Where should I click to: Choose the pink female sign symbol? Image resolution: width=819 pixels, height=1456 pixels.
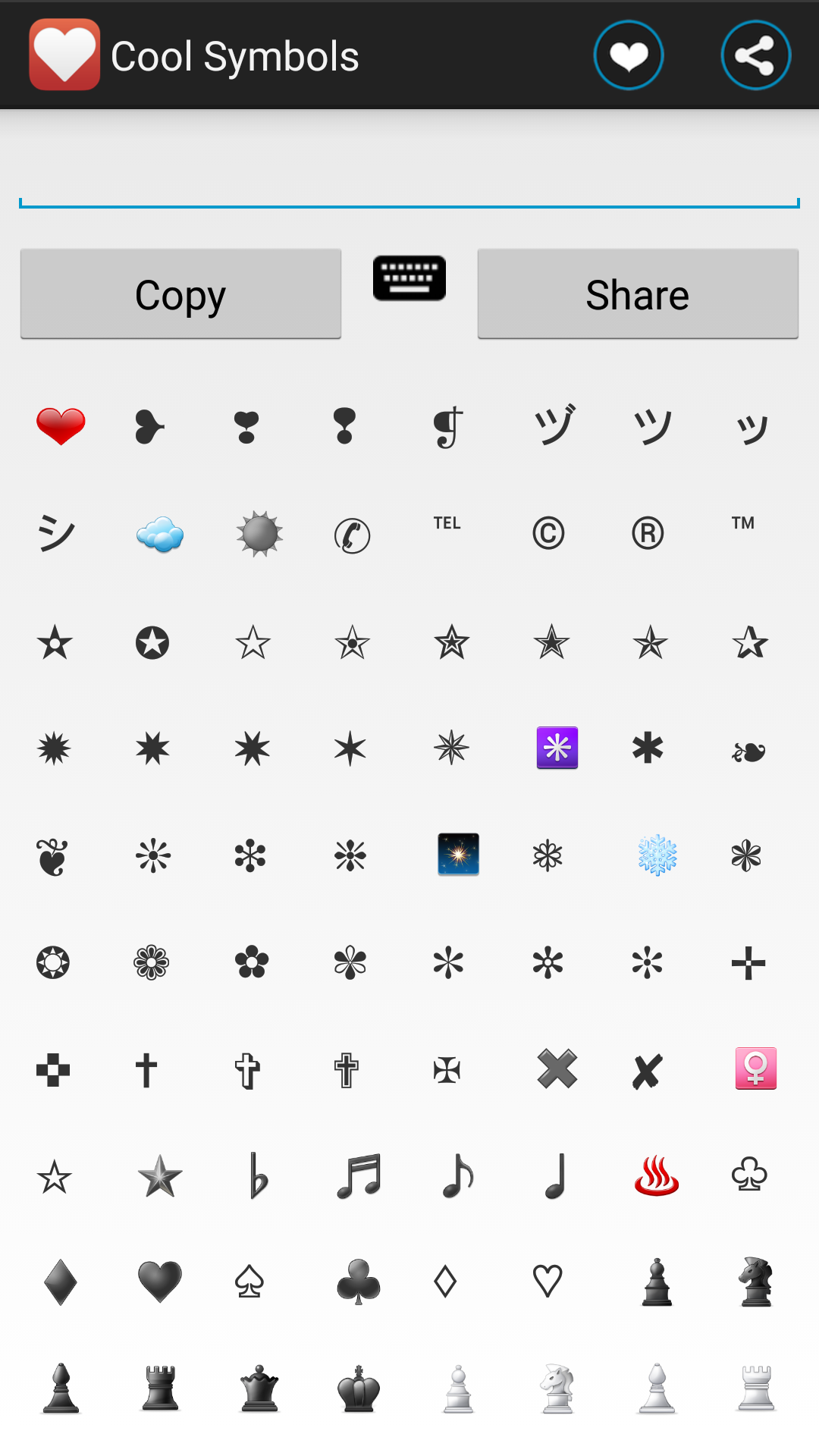click(x=756, y=1068)
